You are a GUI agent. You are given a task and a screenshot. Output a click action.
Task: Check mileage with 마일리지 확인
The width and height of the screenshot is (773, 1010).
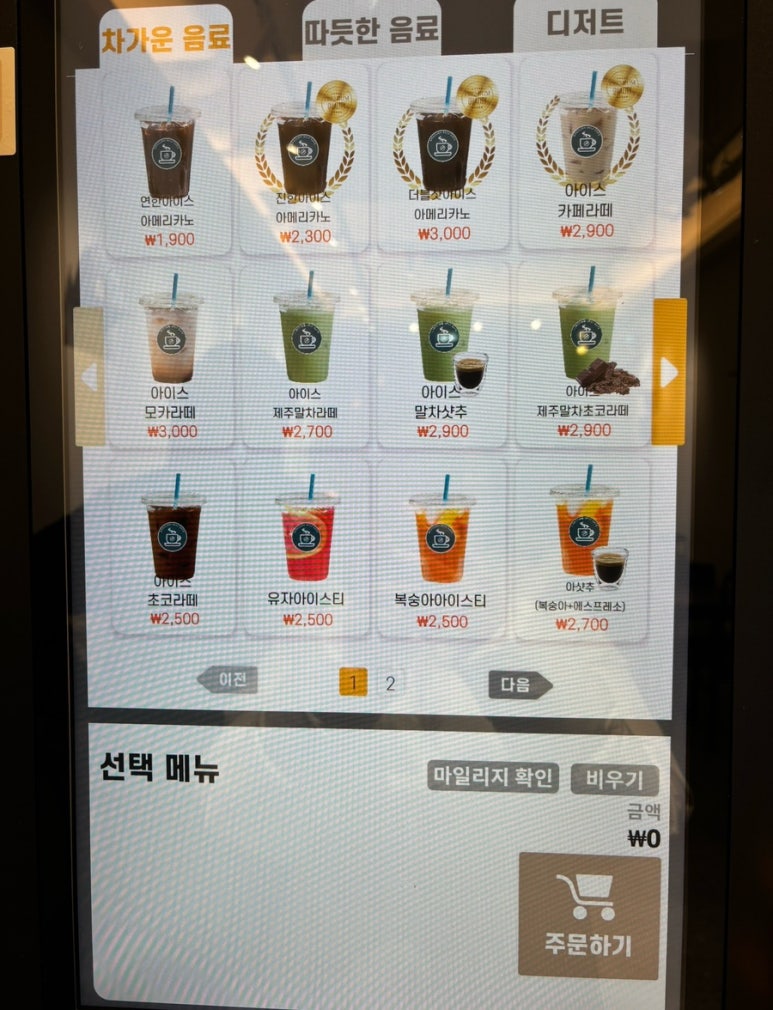[x=492, y=776]
